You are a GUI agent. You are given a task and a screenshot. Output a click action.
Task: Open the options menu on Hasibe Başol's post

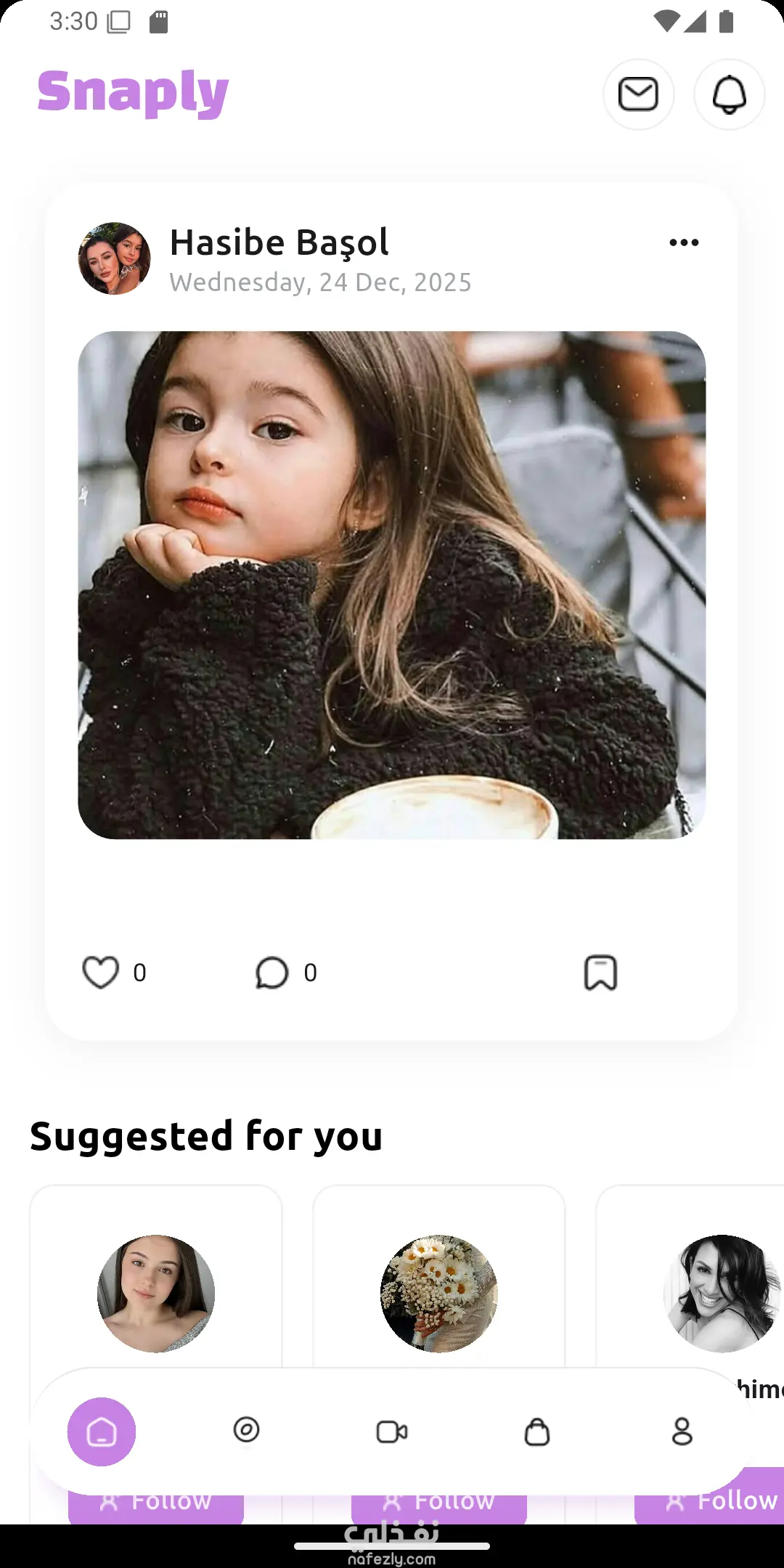coord(684,242)
